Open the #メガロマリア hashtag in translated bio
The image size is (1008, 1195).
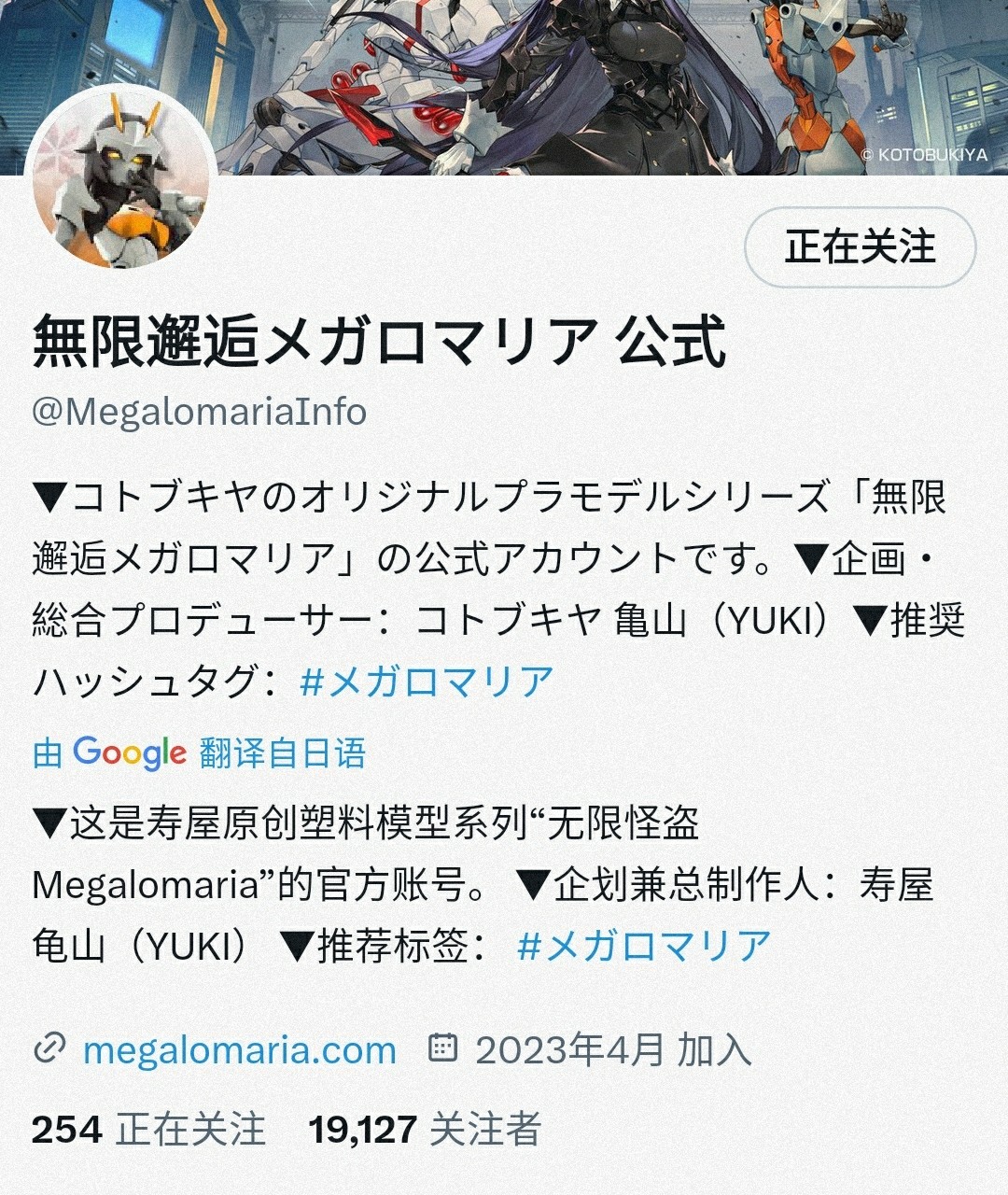click(x=644, y=946)
